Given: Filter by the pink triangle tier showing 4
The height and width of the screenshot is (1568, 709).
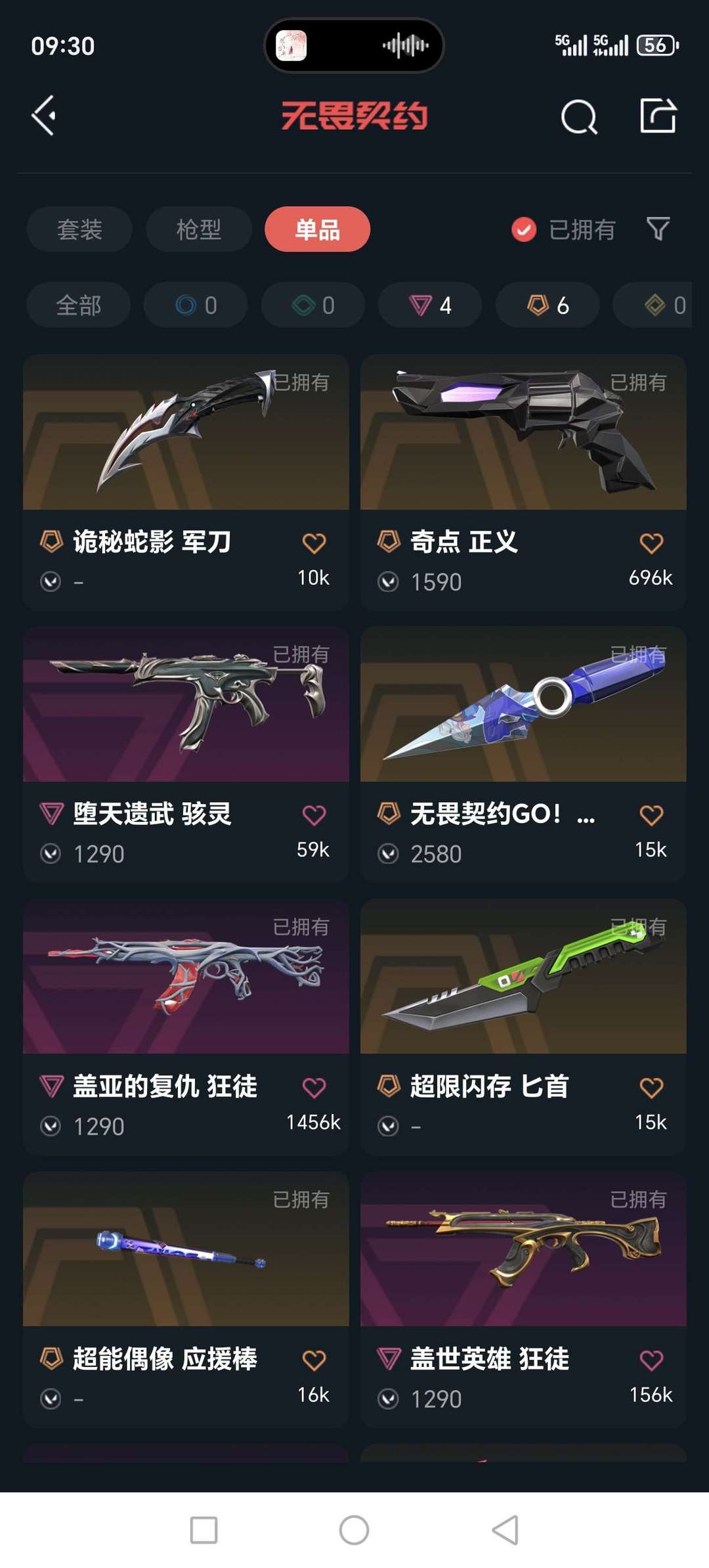Looking at the screenshot, I should point(430,305).
